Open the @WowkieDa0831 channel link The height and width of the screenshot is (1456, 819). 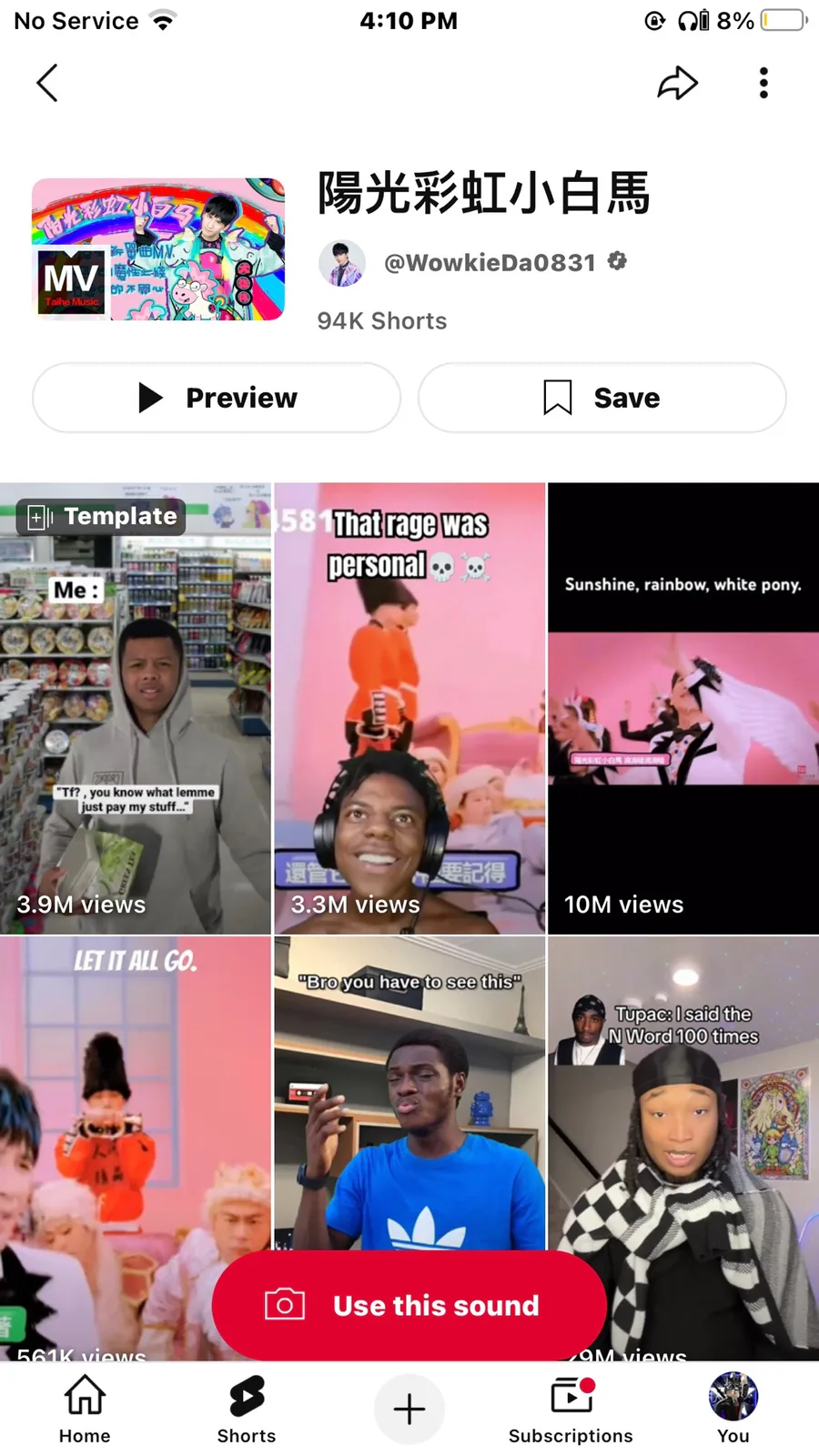(490, 263)
